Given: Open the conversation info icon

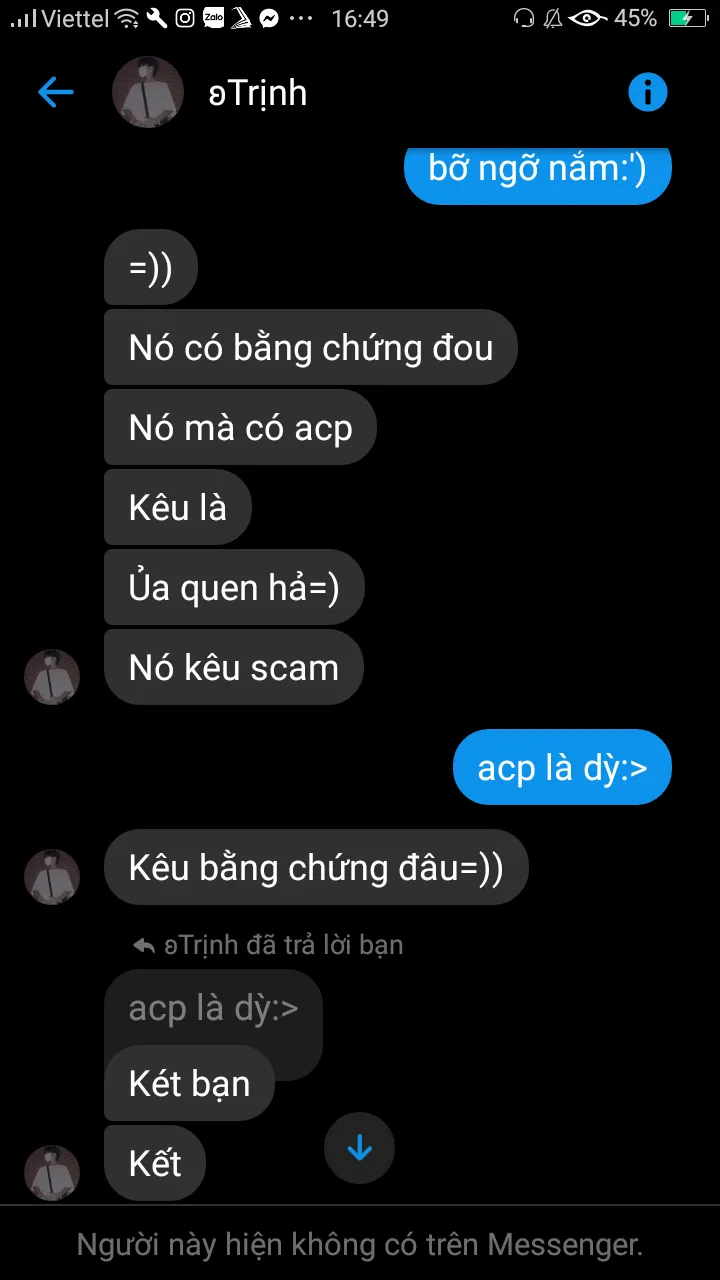Looking at the screenshot, I should click(647, 93).
